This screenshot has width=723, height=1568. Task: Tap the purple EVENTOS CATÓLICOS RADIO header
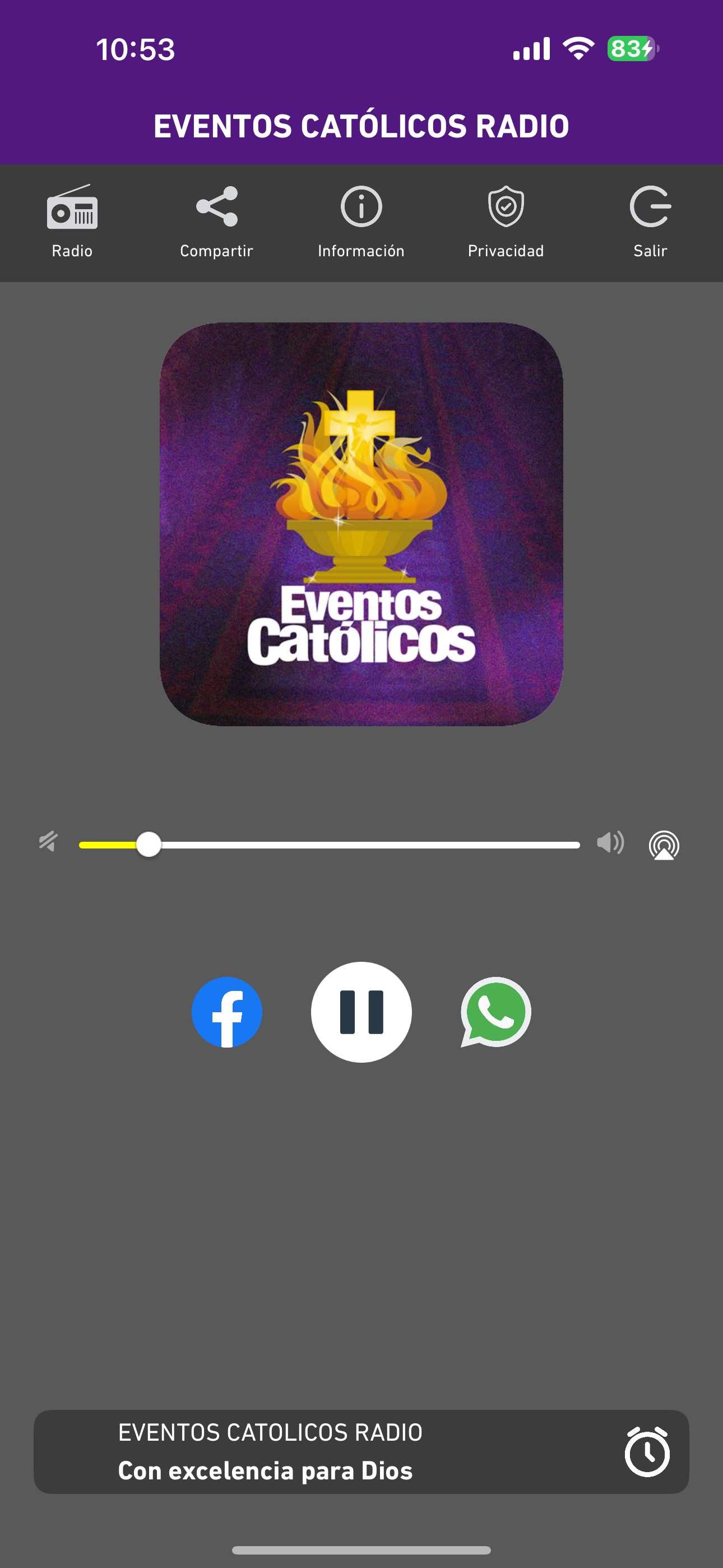pyautogui.click(x=361, y=125)
